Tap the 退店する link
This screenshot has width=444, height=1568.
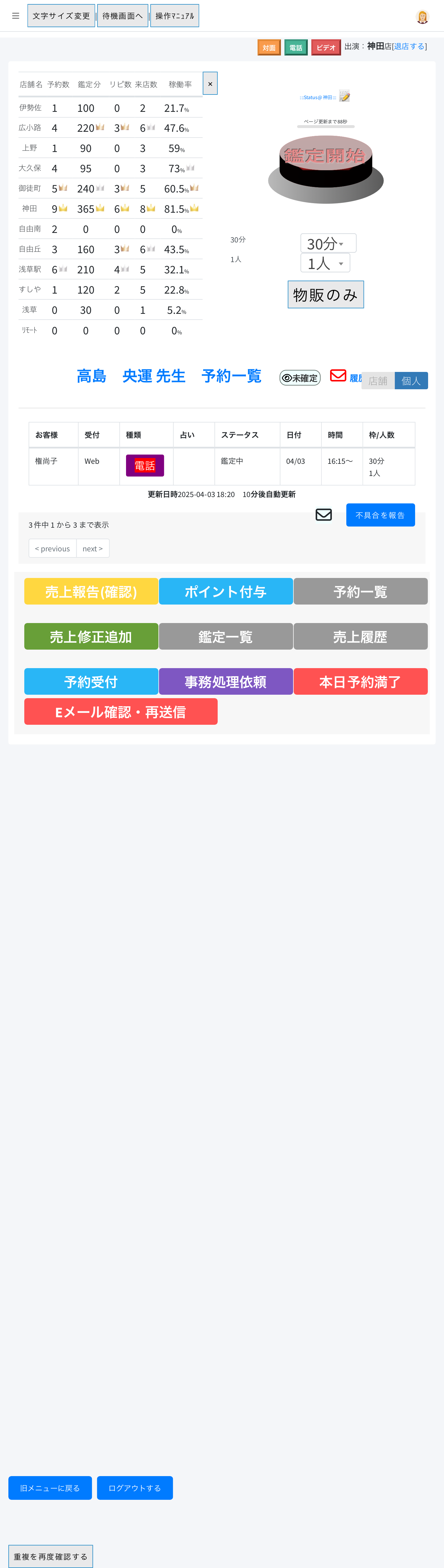[x=409, y=46]
